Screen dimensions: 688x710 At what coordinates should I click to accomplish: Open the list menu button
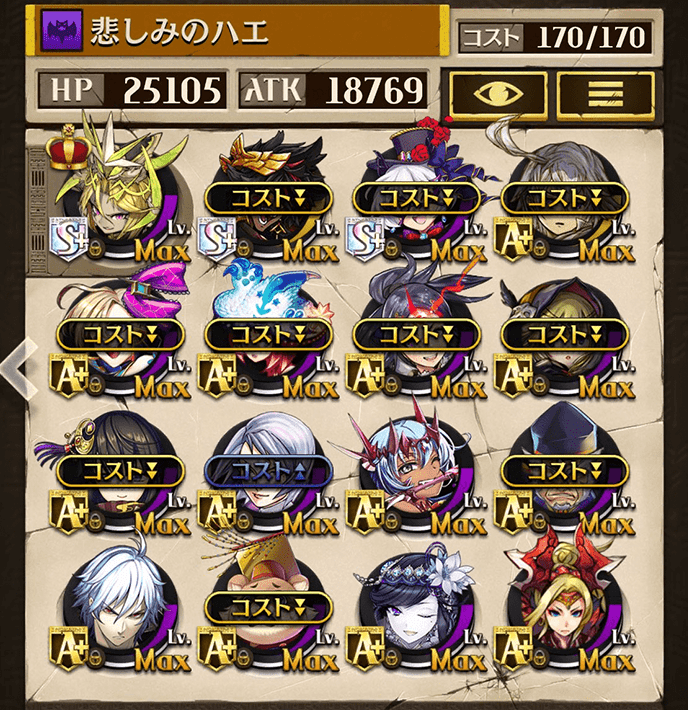(x=605, y=95)
